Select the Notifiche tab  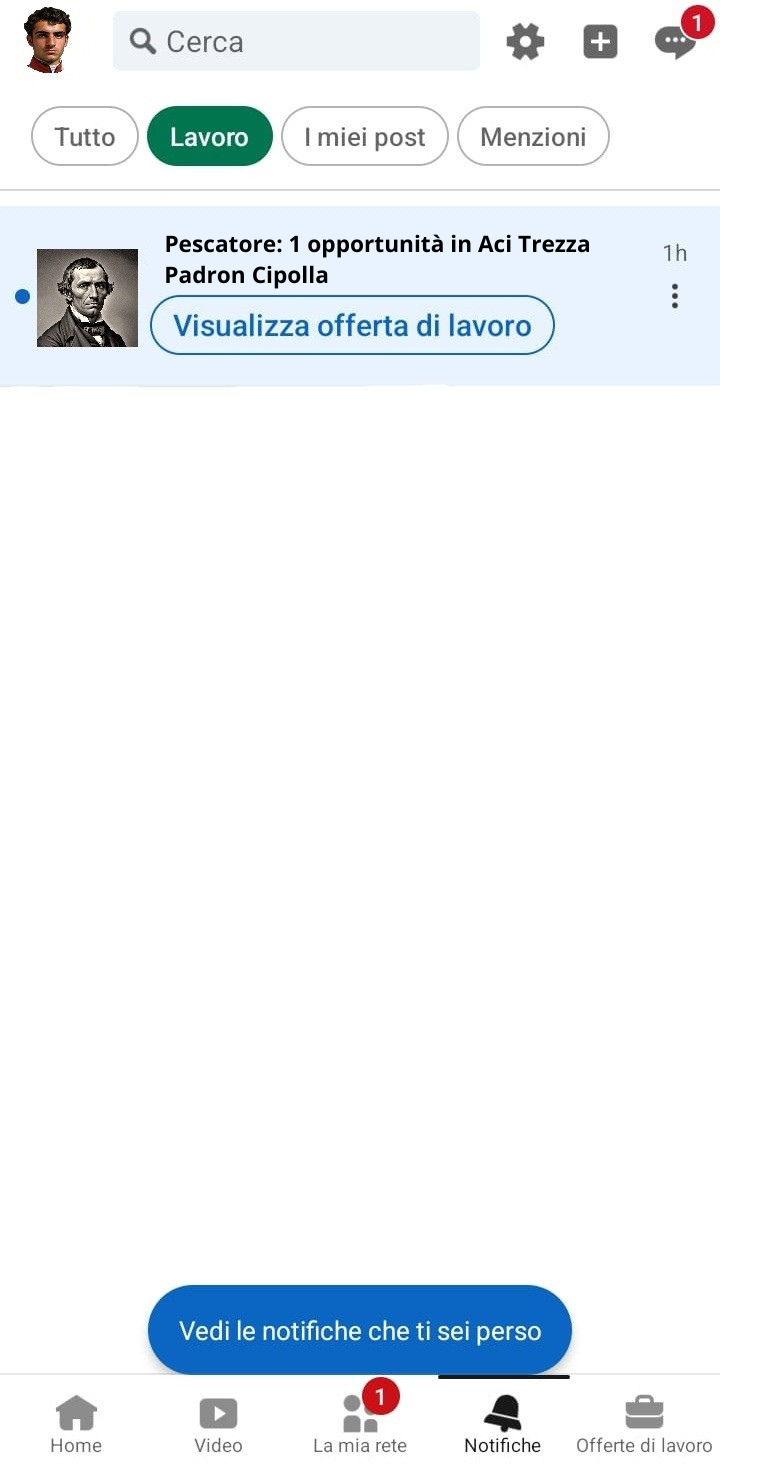[x=503, y=1424]
